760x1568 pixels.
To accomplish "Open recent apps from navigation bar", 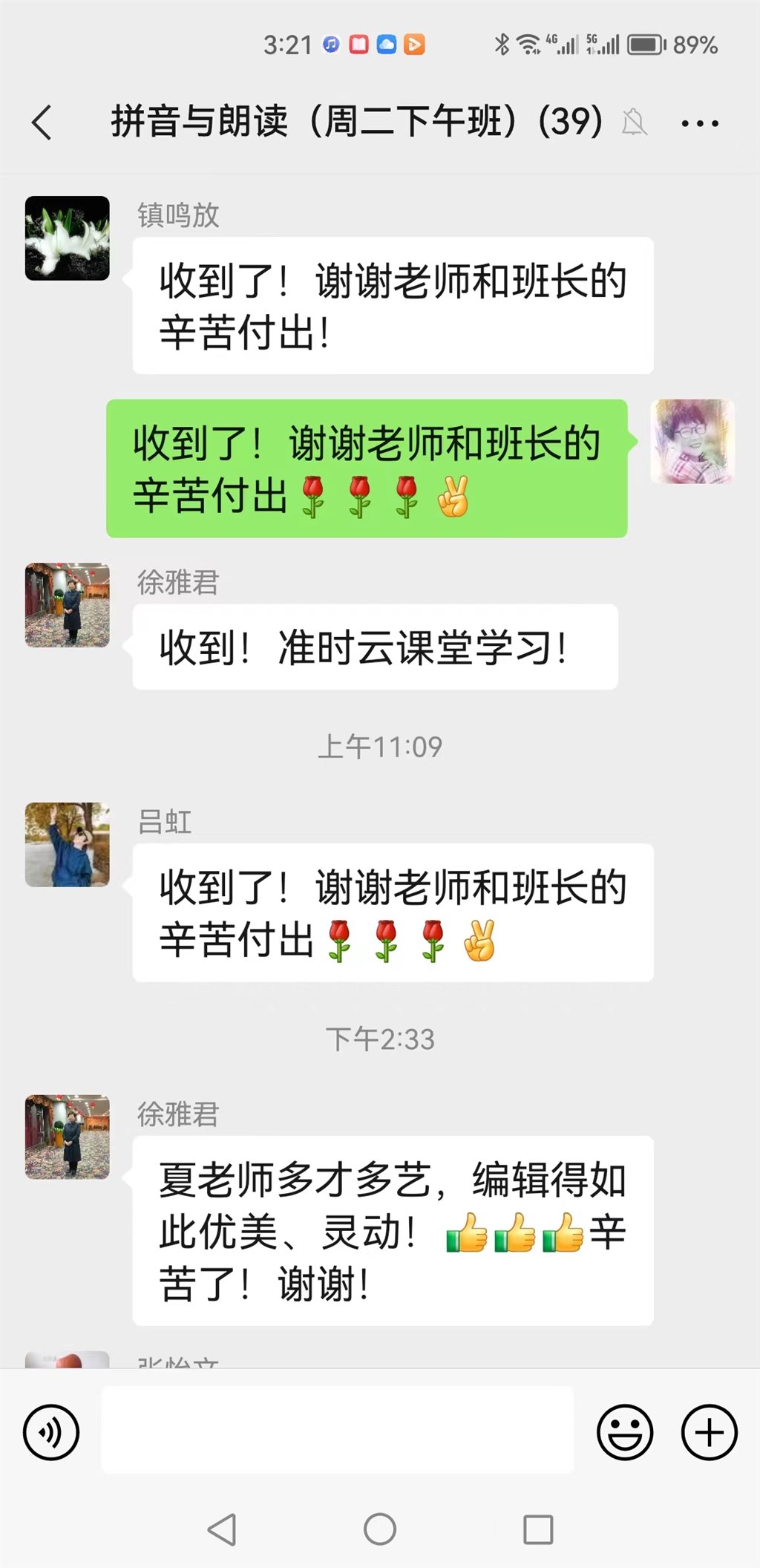I will (x=538, y=1529).
